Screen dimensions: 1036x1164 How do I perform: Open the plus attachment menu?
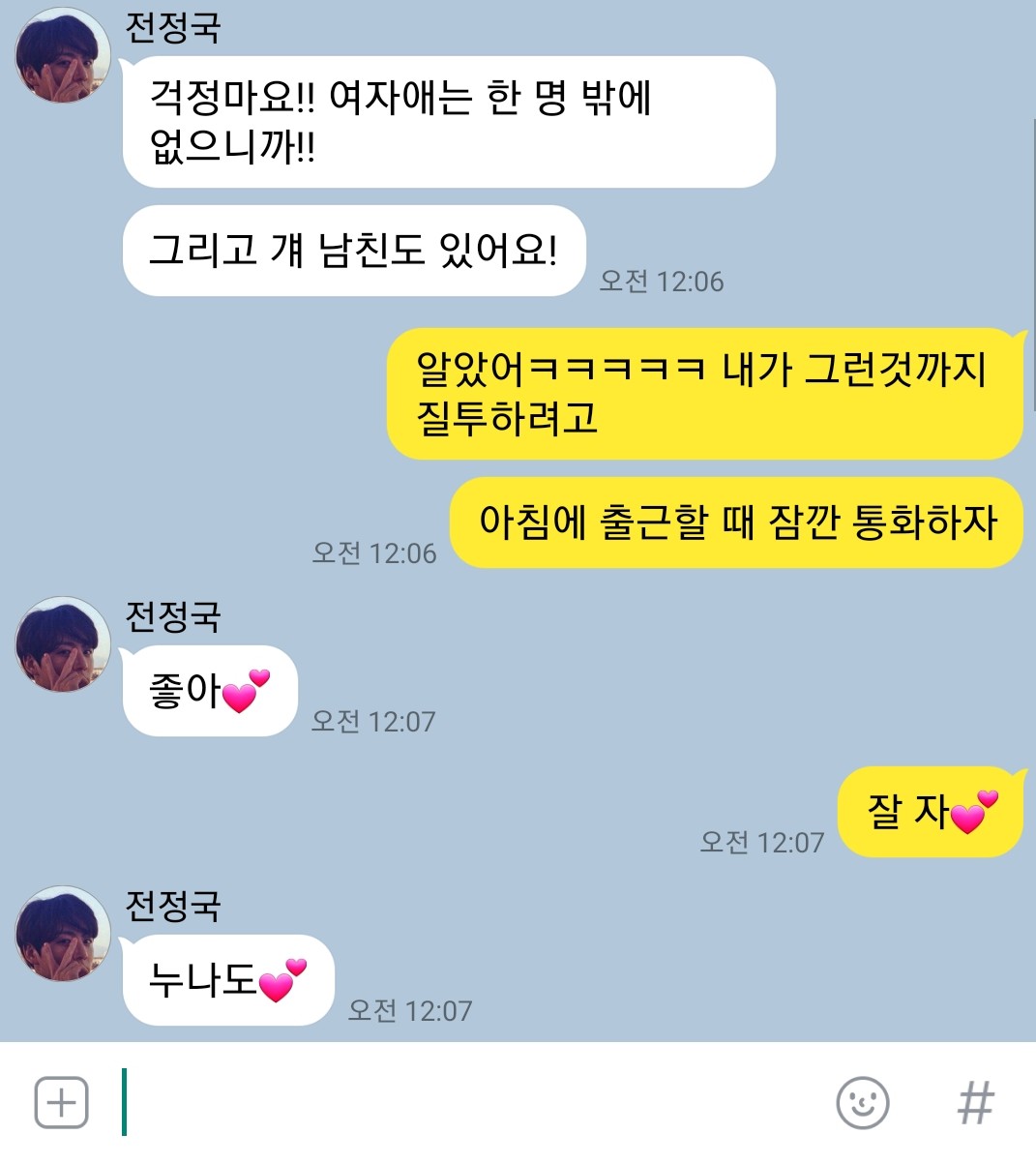62,1103
